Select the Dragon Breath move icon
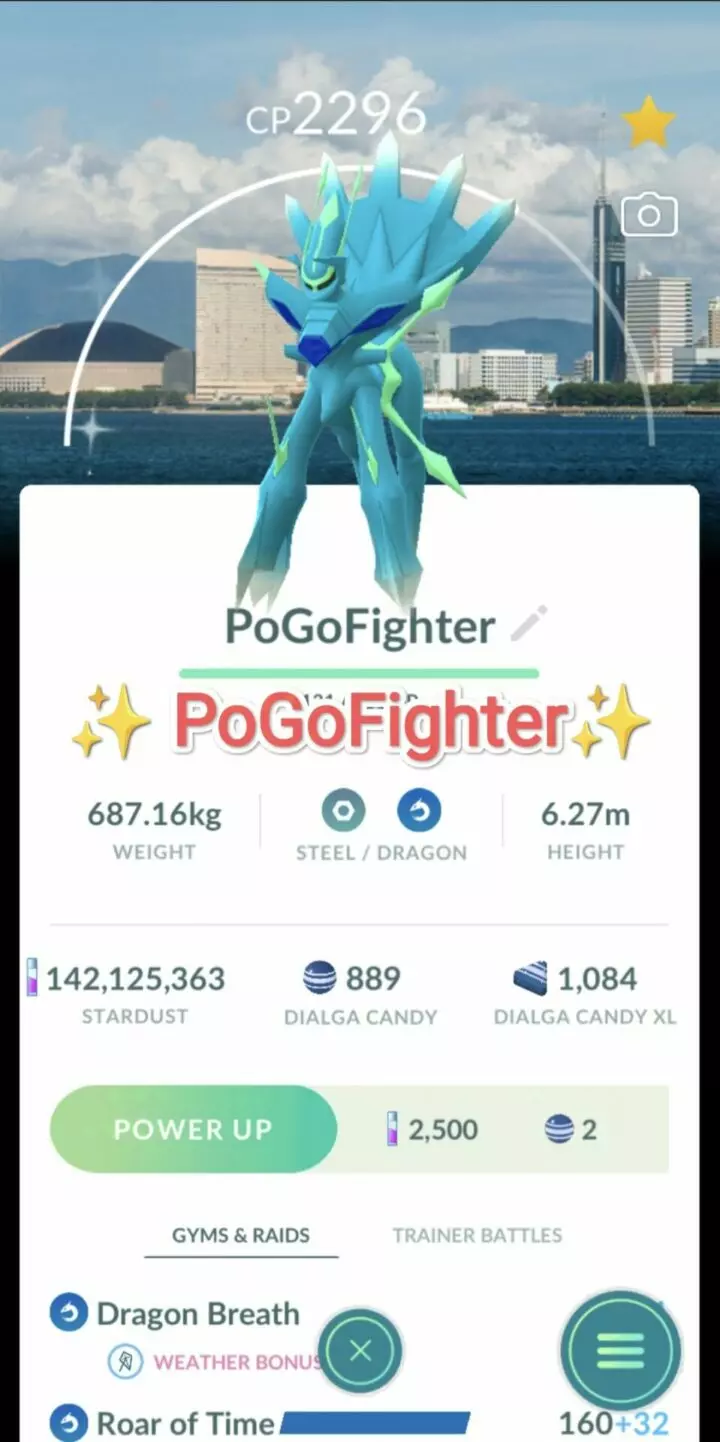The width and height of the screenshot is (720, 1442). (67, 1313)
